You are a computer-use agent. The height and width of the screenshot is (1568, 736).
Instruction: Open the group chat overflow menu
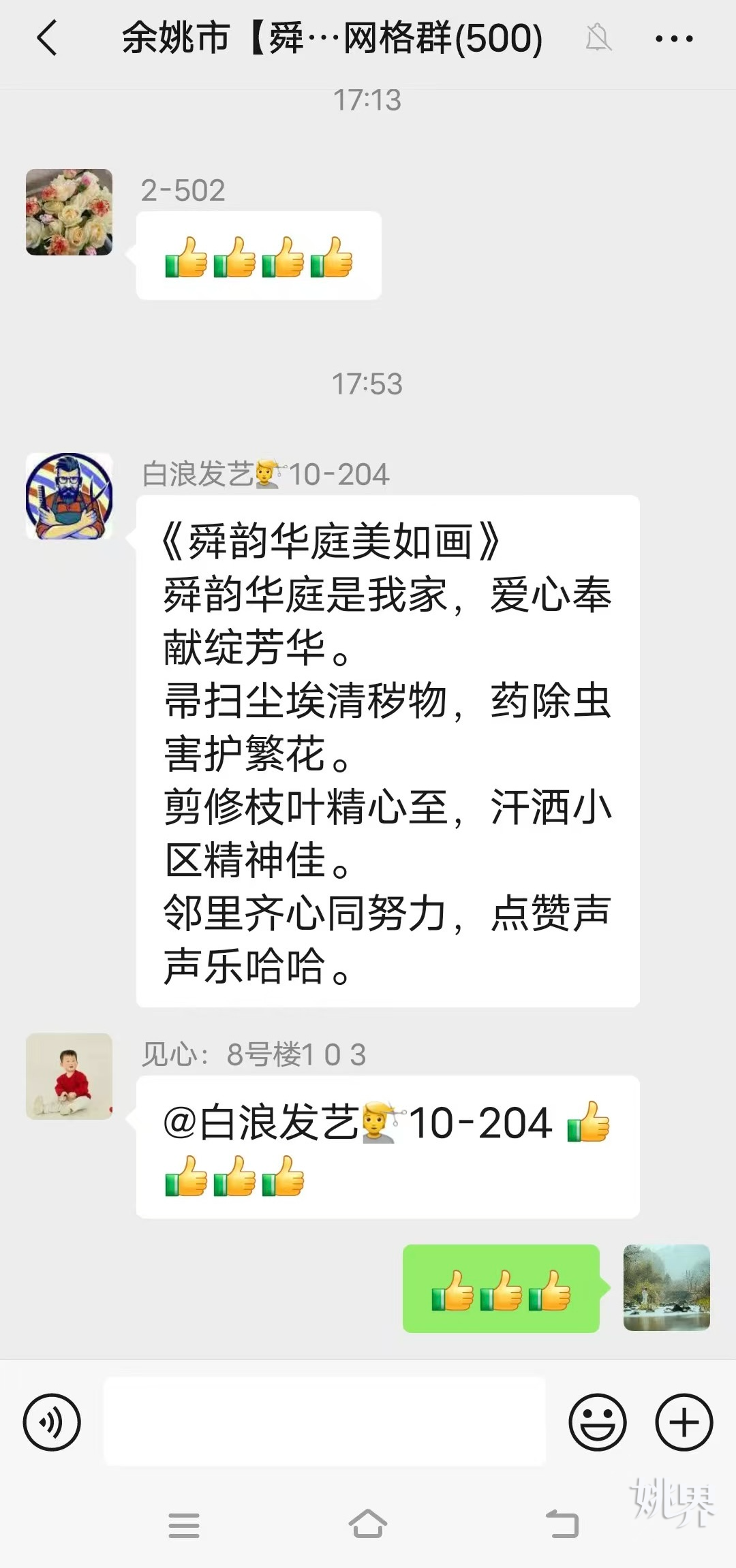tap(673, 39)
